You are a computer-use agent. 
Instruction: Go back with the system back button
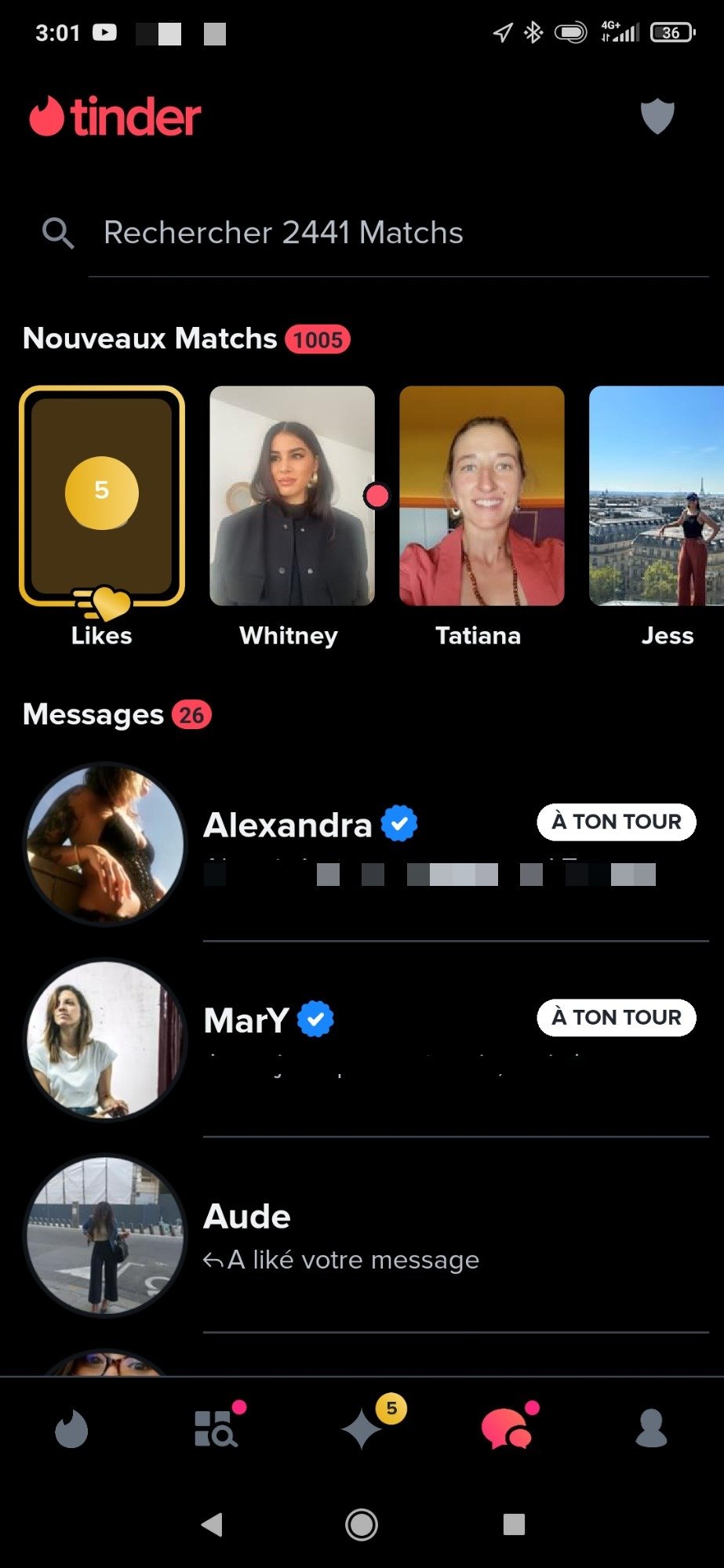tap(212, 1524)
